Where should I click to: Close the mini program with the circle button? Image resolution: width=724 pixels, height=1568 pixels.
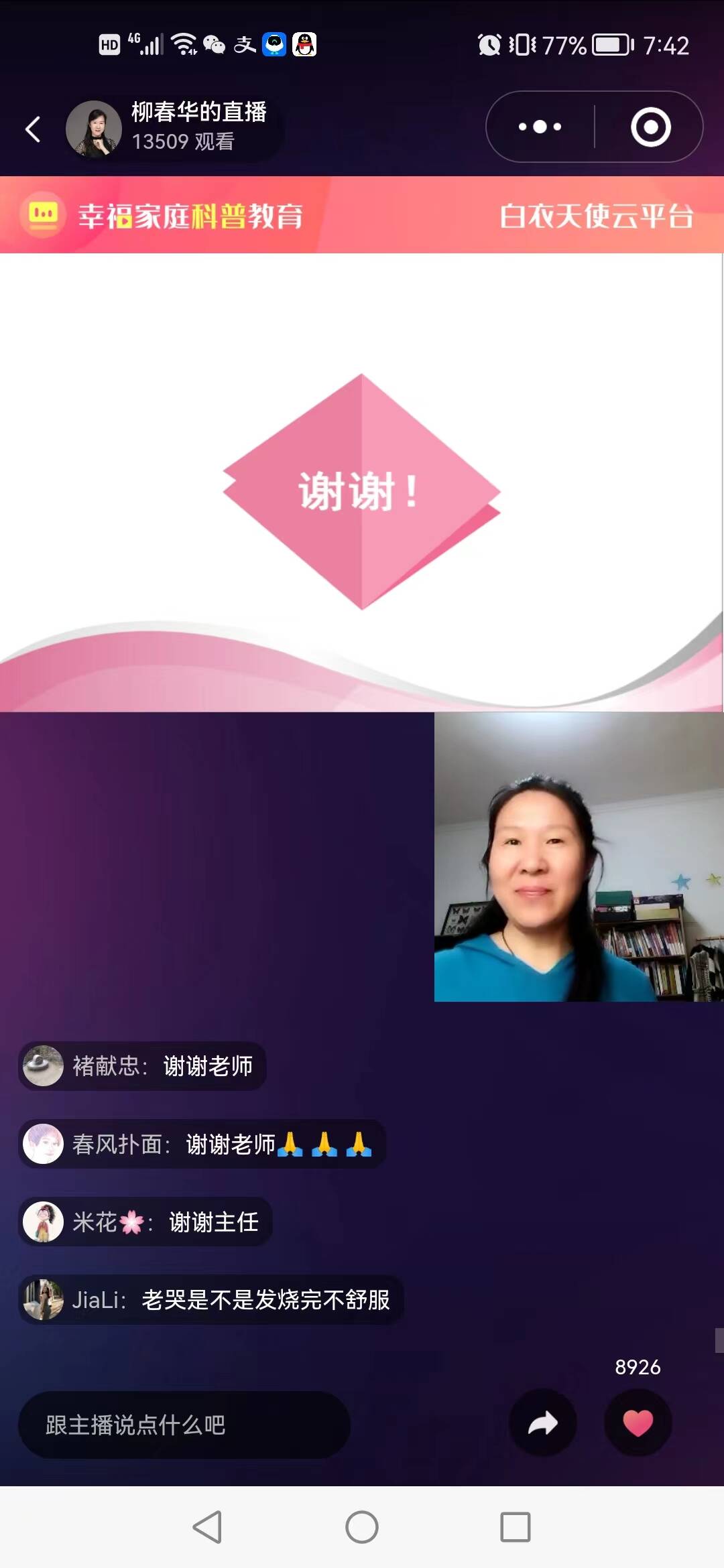coord(650,127)
